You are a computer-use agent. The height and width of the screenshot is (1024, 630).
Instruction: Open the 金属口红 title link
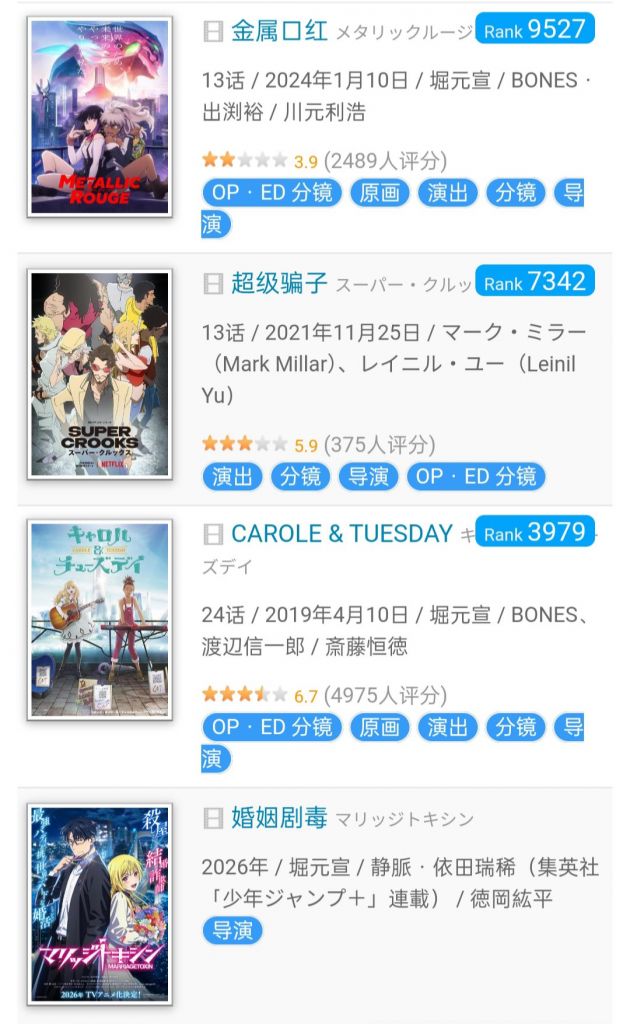(x=279, y=31)
